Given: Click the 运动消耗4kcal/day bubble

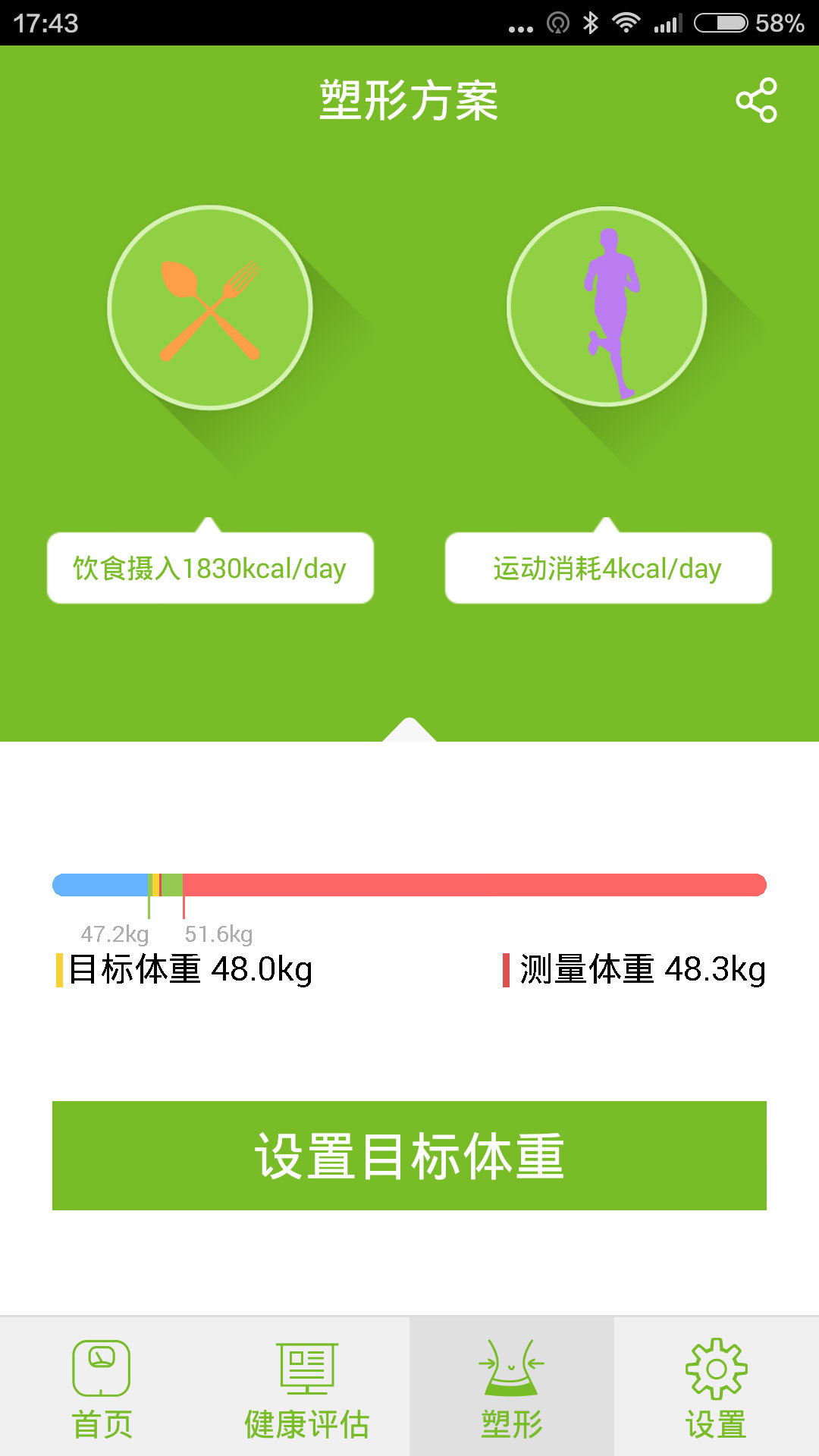Looking at the screenshot, I should tap(608, 569).
